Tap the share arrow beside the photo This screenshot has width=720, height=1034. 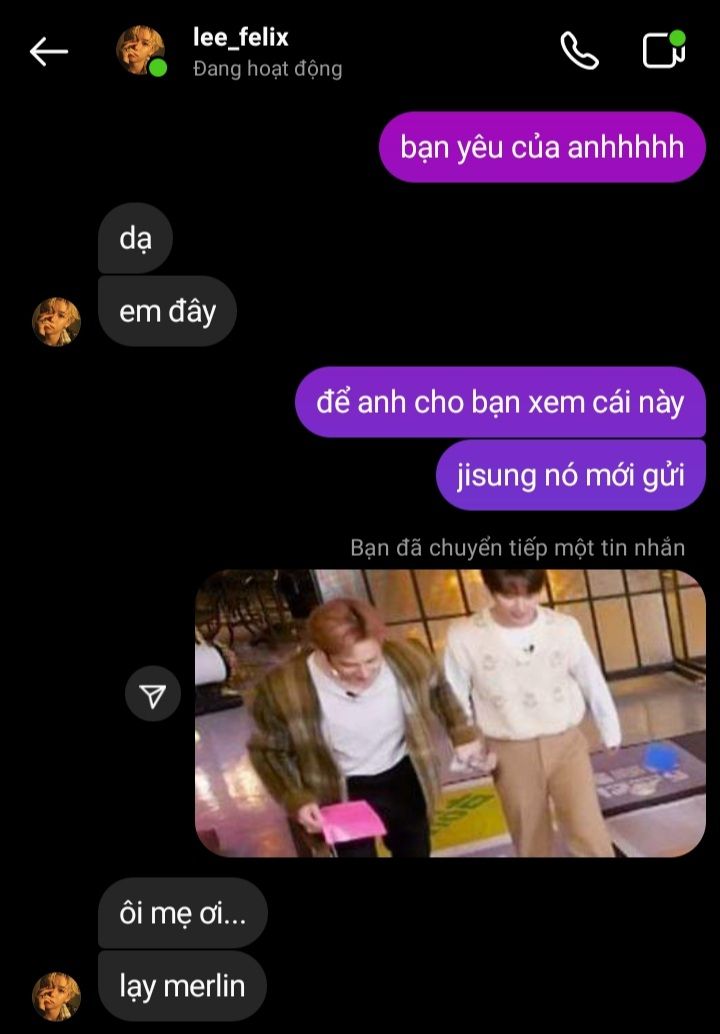[153, 695]
